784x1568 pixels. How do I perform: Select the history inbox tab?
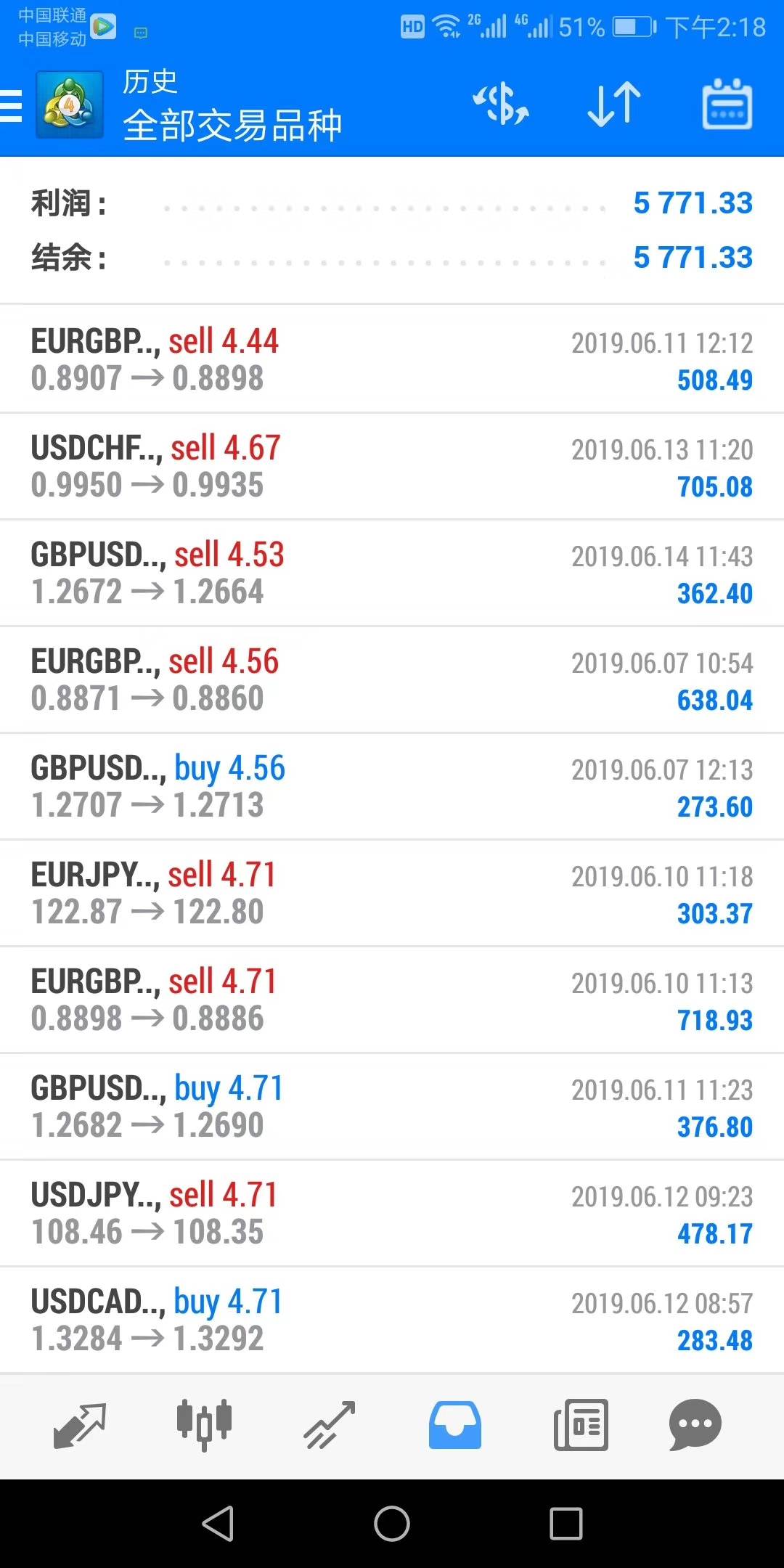[x=455, y=1426]
